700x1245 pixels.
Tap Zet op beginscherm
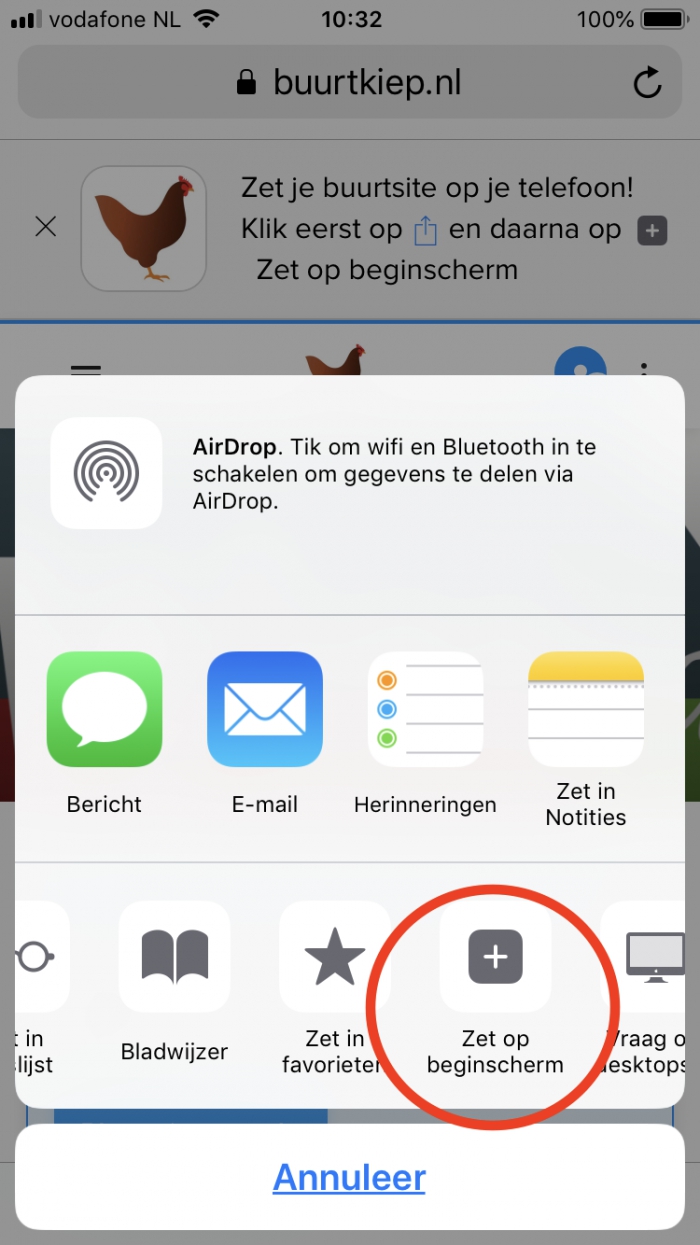pyautogui.click(x=495, y=957)
